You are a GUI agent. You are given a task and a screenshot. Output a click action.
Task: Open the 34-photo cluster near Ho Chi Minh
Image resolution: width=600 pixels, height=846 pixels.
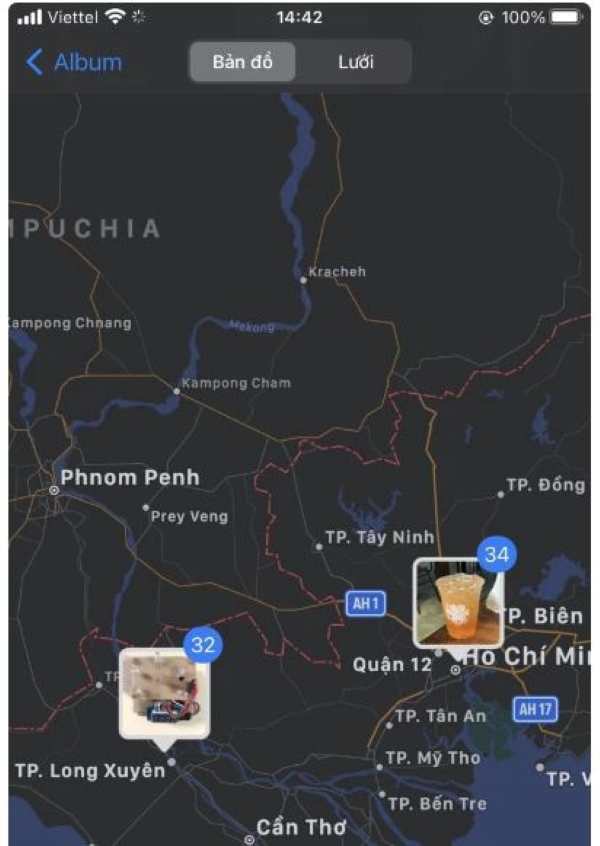[x=458, y=603]
